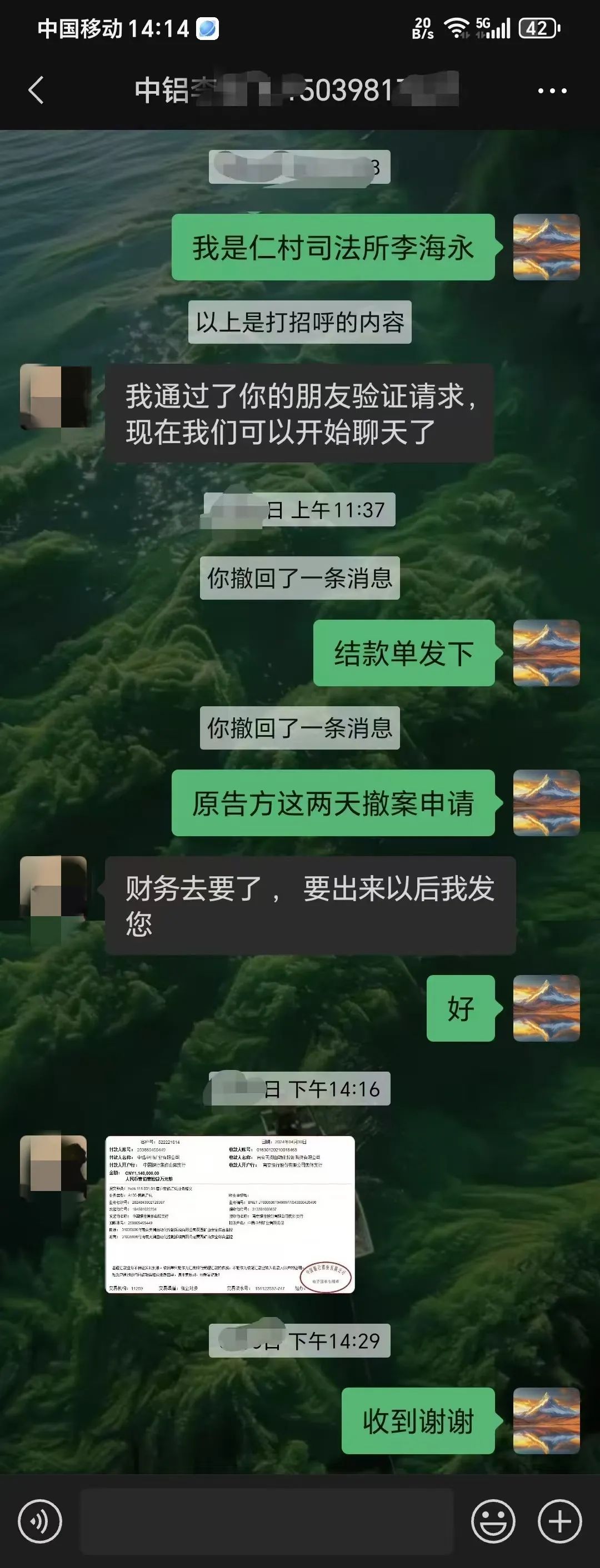Switch to voice message input
Viewport: 600px width, 1568px height.
coord(39,1521)
